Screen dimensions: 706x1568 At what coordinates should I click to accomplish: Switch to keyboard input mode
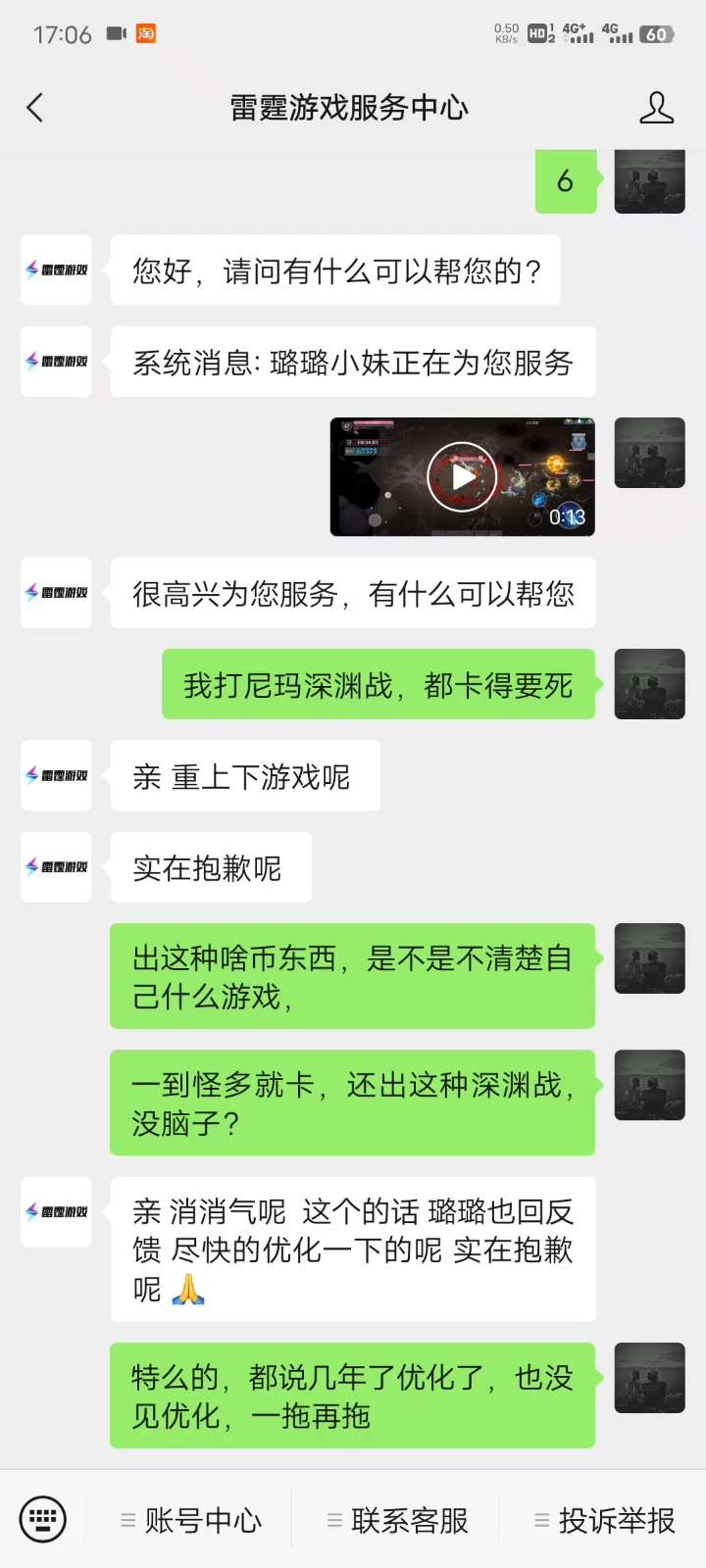point(43,1520)
